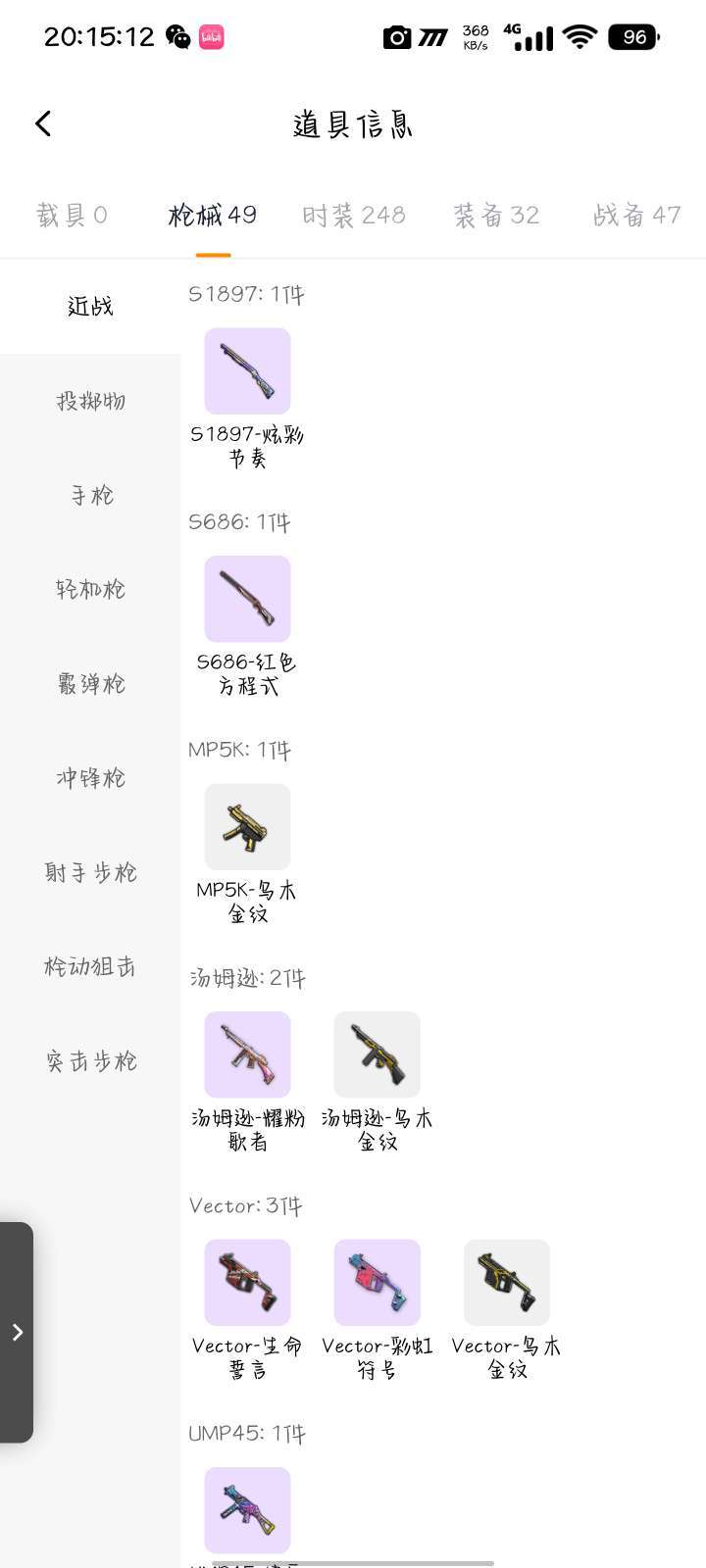Choose the 投掷物 category
706x1568 pixels.
(90, 401)
